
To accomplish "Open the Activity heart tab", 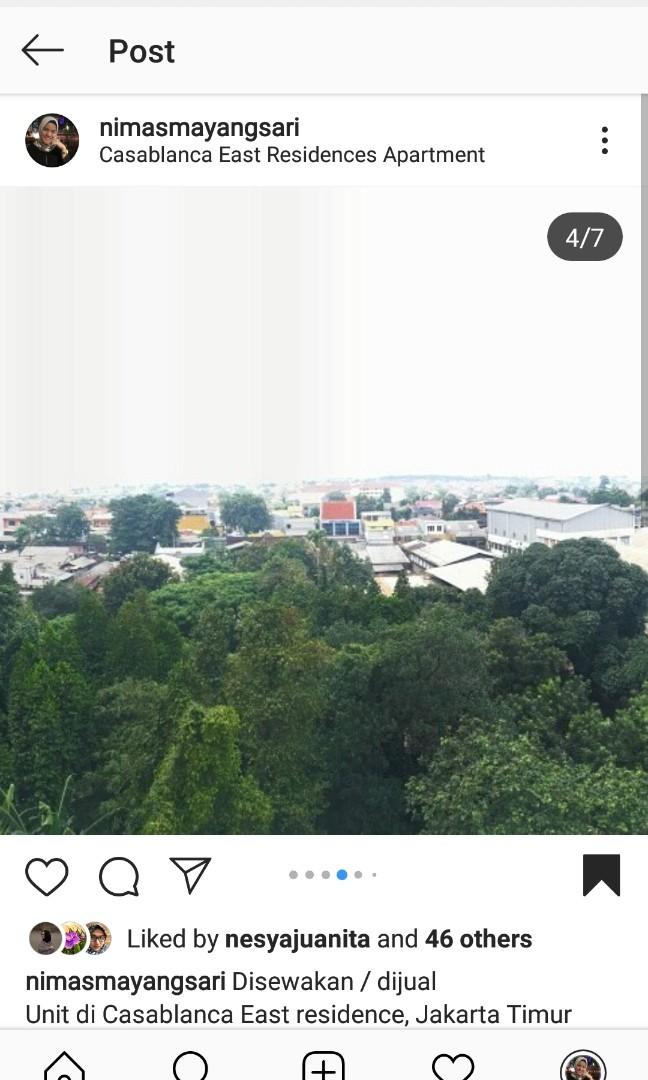I will click(453, 1066).
